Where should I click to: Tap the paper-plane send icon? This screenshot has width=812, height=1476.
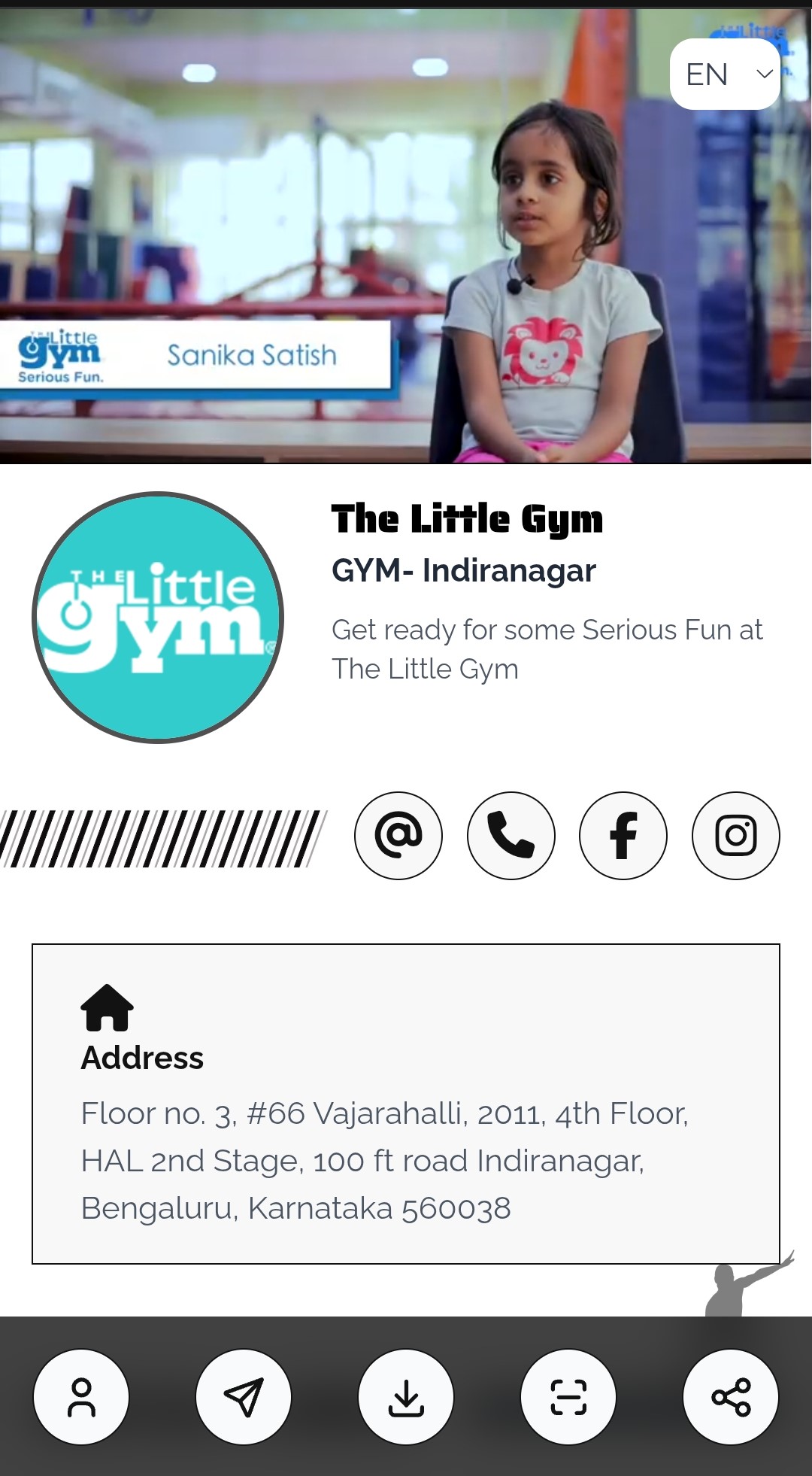[x=244, y=1397]
